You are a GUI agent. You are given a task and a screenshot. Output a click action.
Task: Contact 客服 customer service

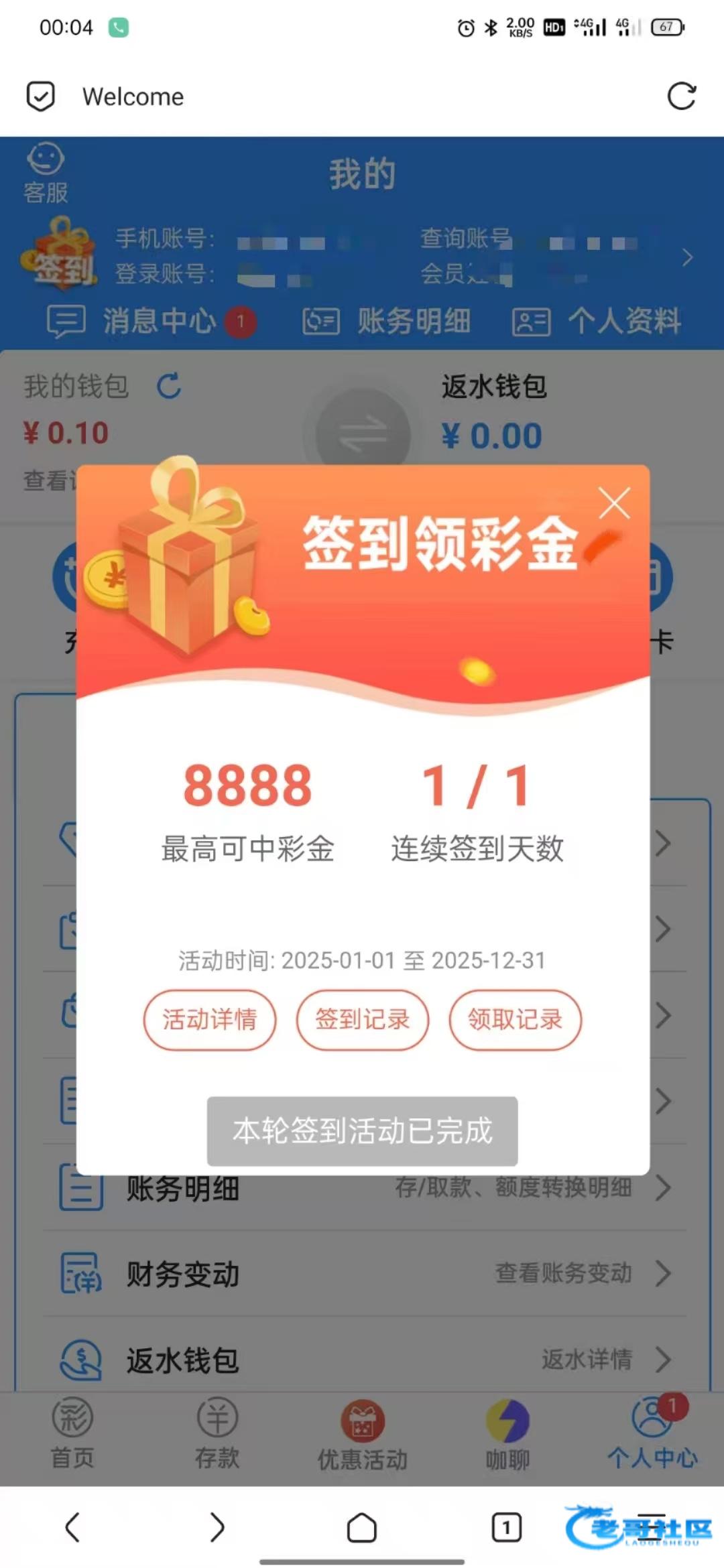(46, 173)
